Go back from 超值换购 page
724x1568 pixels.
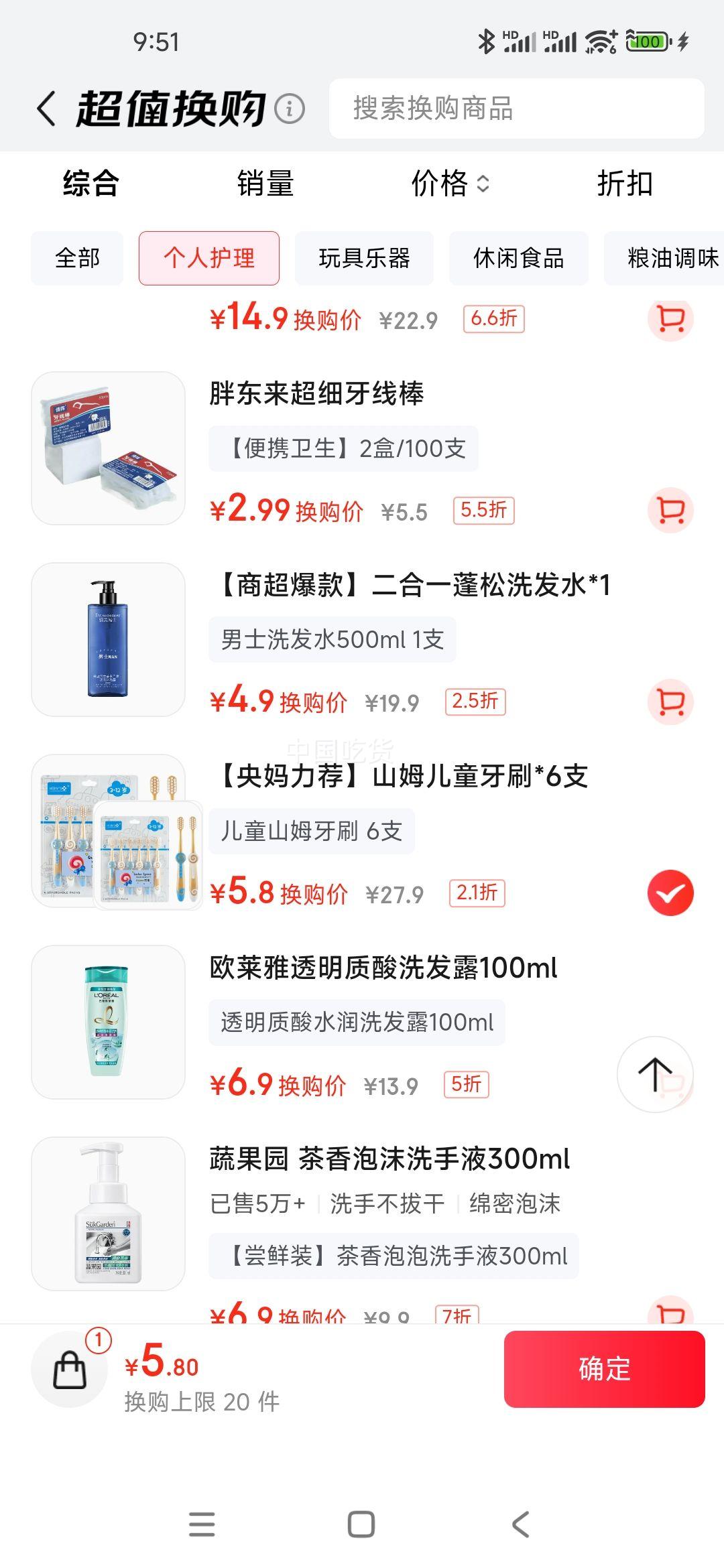tap(46, 109)
